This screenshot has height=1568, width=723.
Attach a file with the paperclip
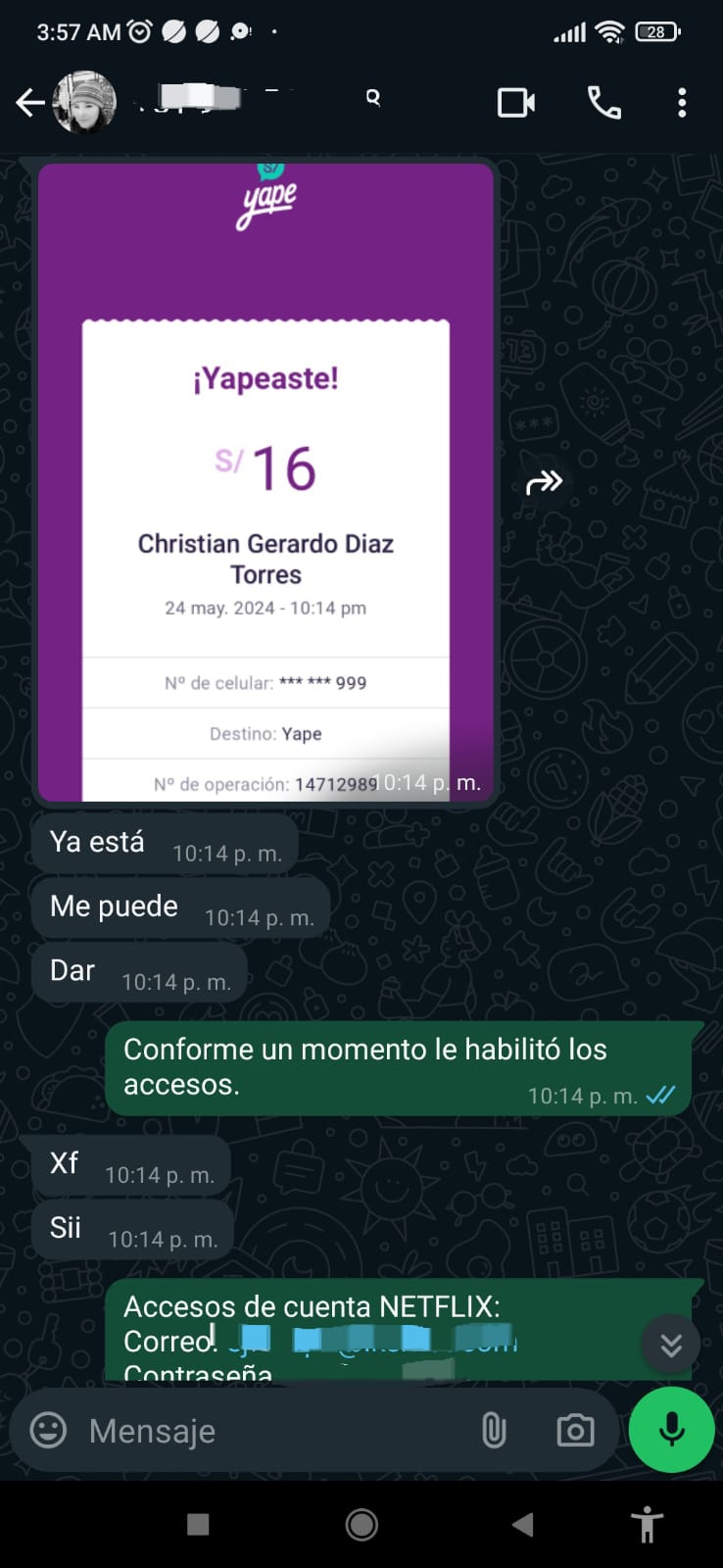point(494,1431)
